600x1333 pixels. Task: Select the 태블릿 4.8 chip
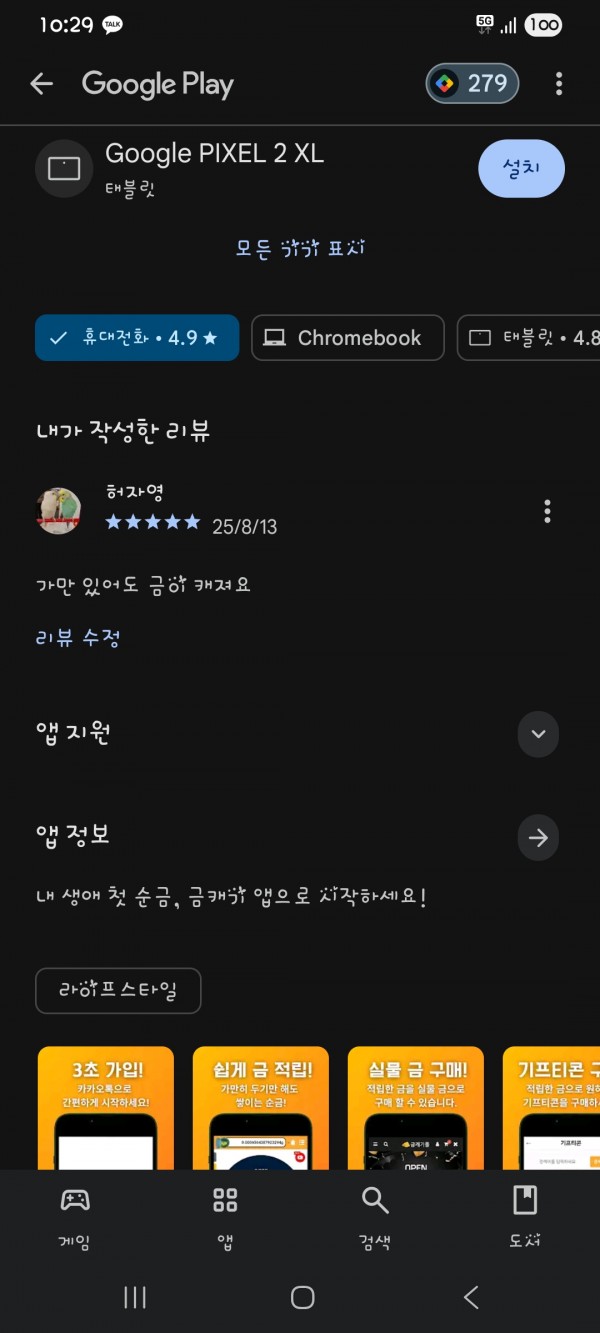529,338
